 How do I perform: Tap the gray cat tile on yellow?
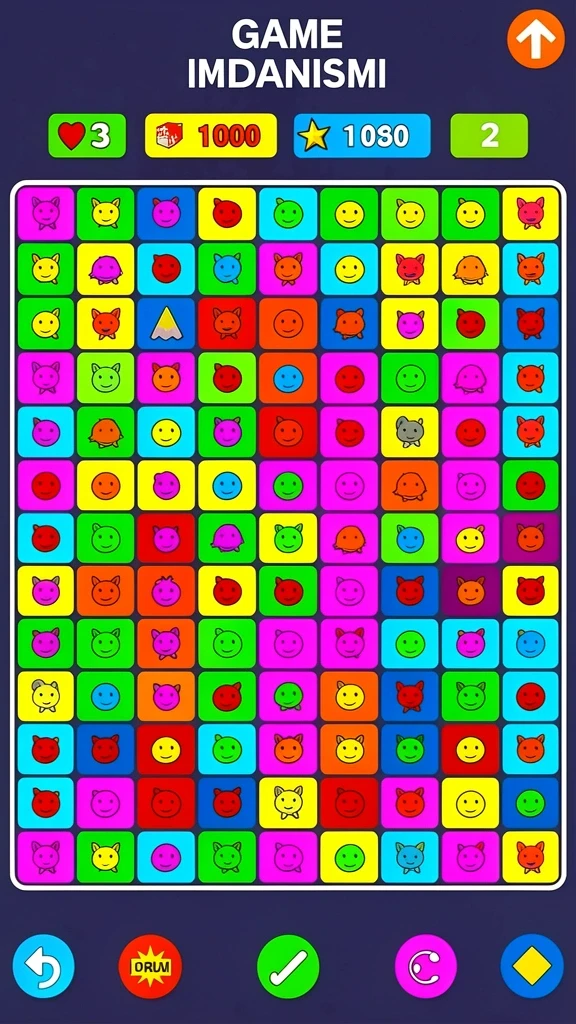pos(409,432)
